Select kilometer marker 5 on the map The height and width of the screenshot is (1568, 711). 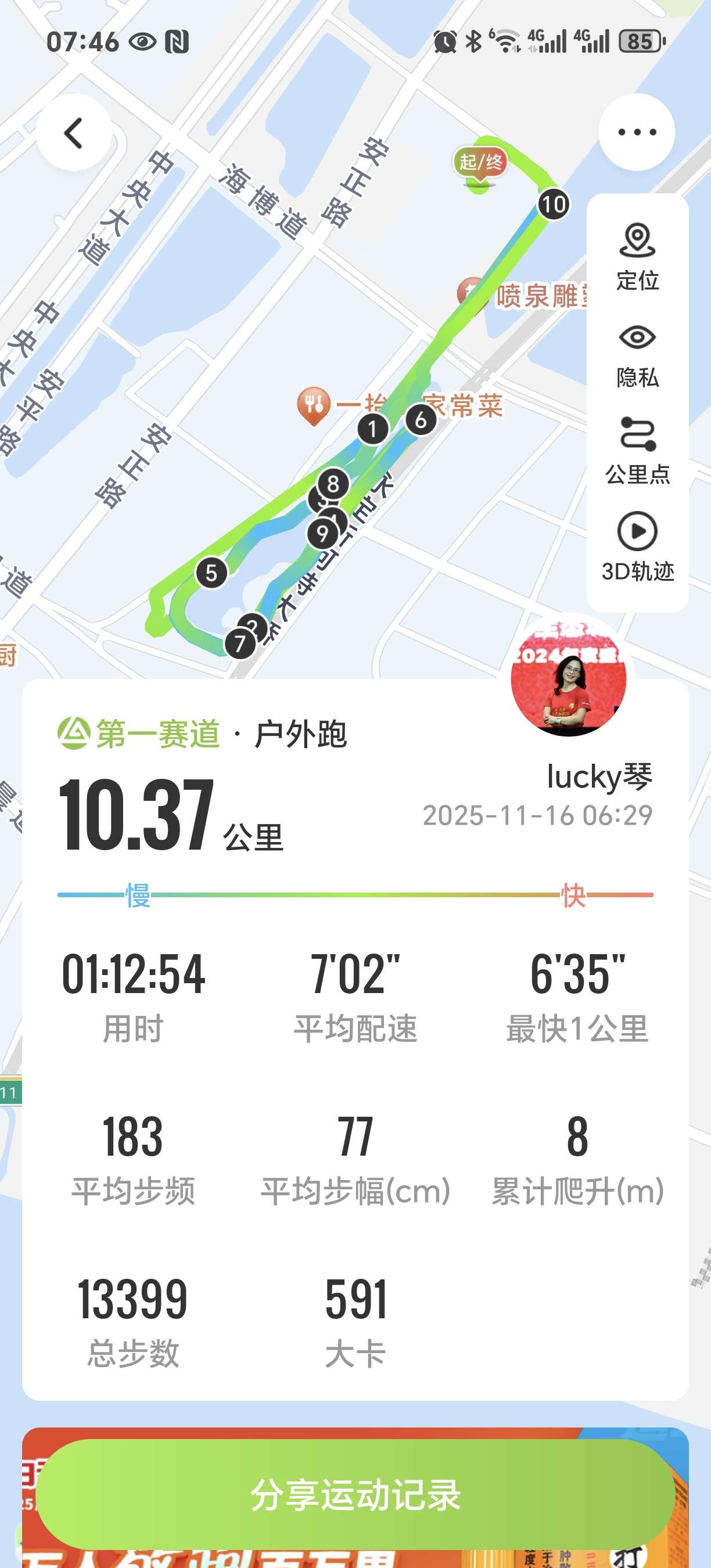(212, 573)
